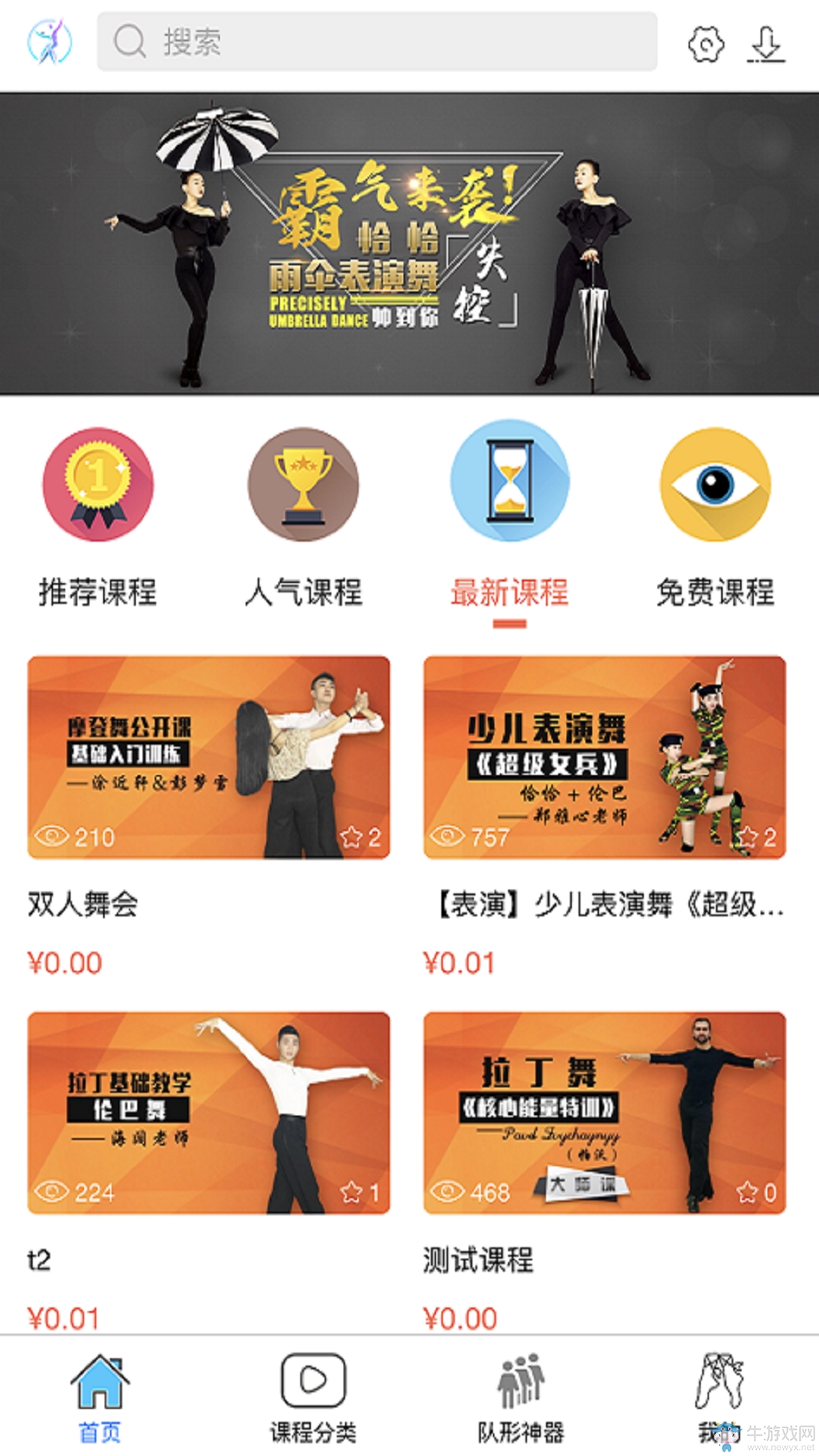Select the 最新课程 category

(509, 516)
